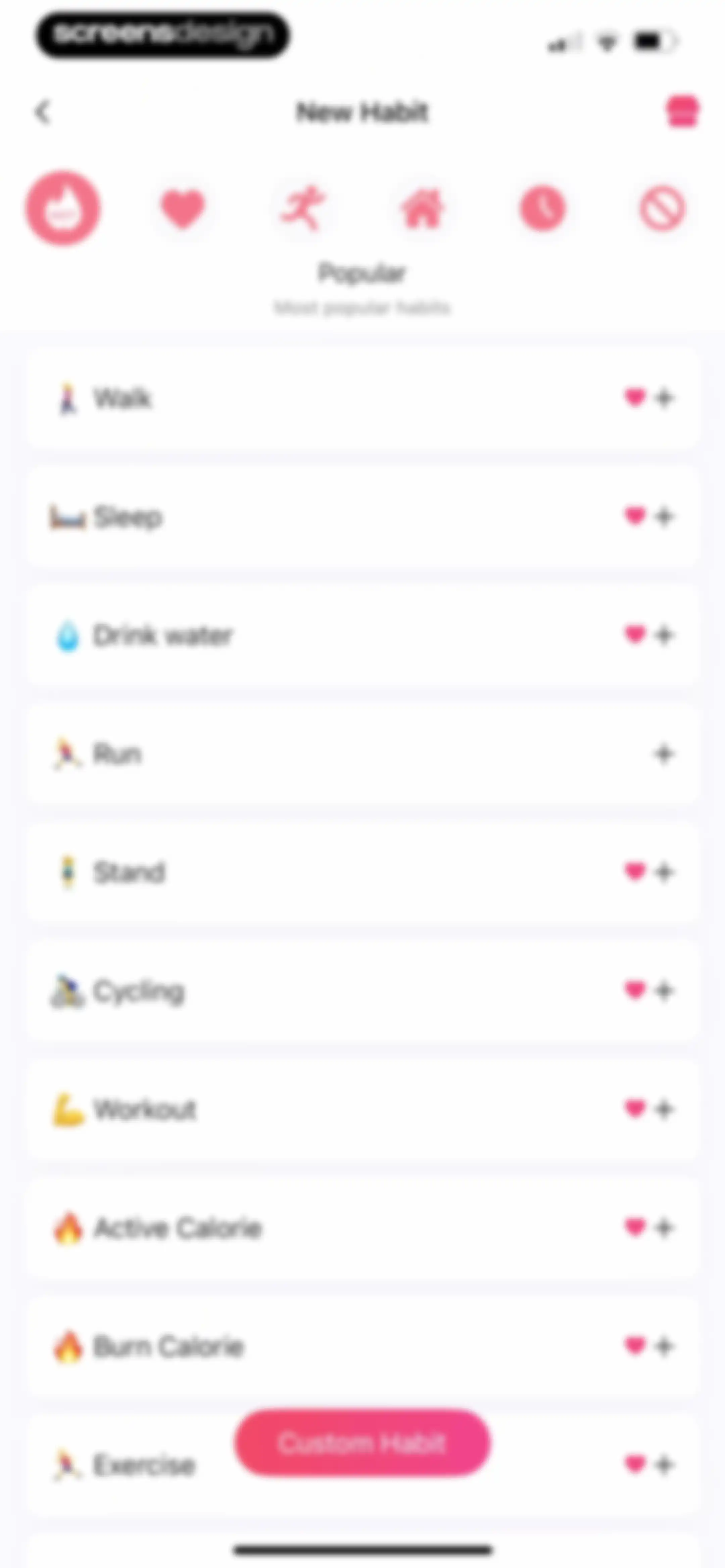Viewport: 725px width, 1568px height.
Task: Open the Stand habit row
Action: [363, 872]
